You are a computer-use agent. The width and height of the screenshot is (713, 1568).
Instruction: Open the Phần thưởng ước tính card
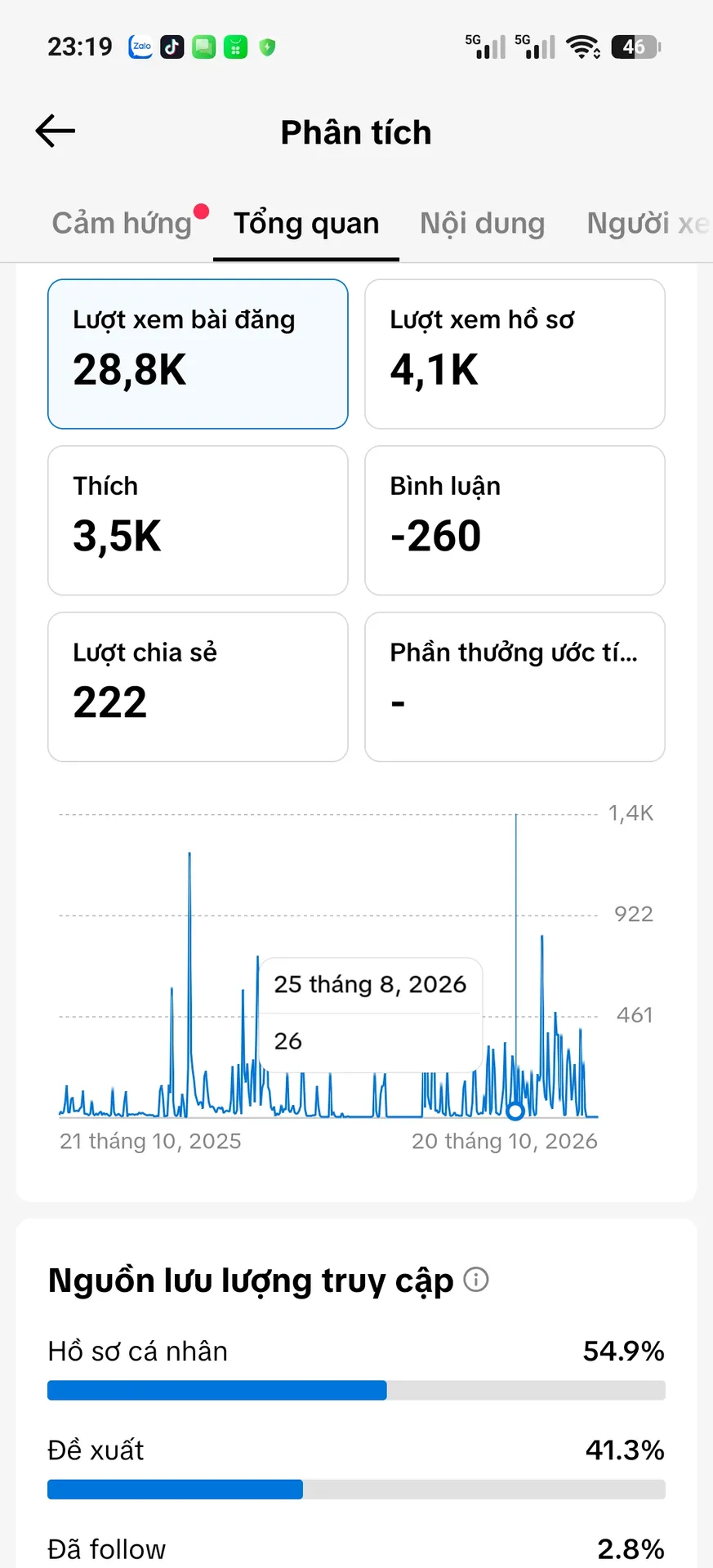coord(515,687)
